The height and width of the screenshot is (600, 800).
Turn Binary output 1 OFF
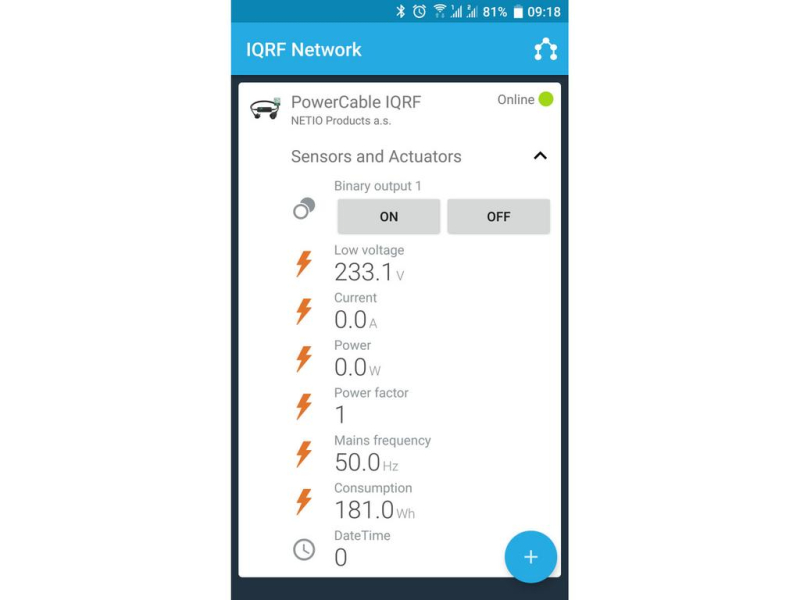498,216
